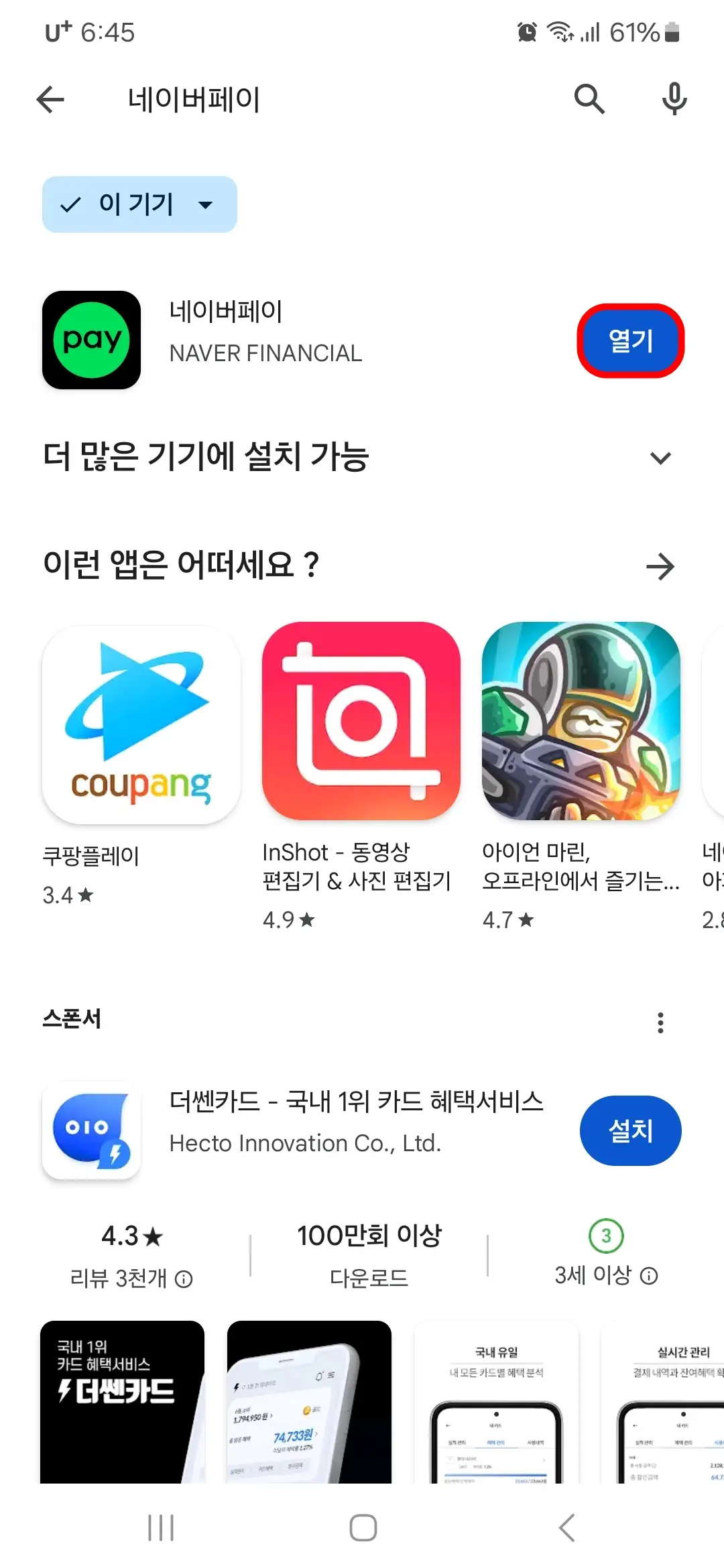Go back using the arrow at top left
Image resolution: width=724 pixels, height=1568 pixels.
[x=49, y=99]
